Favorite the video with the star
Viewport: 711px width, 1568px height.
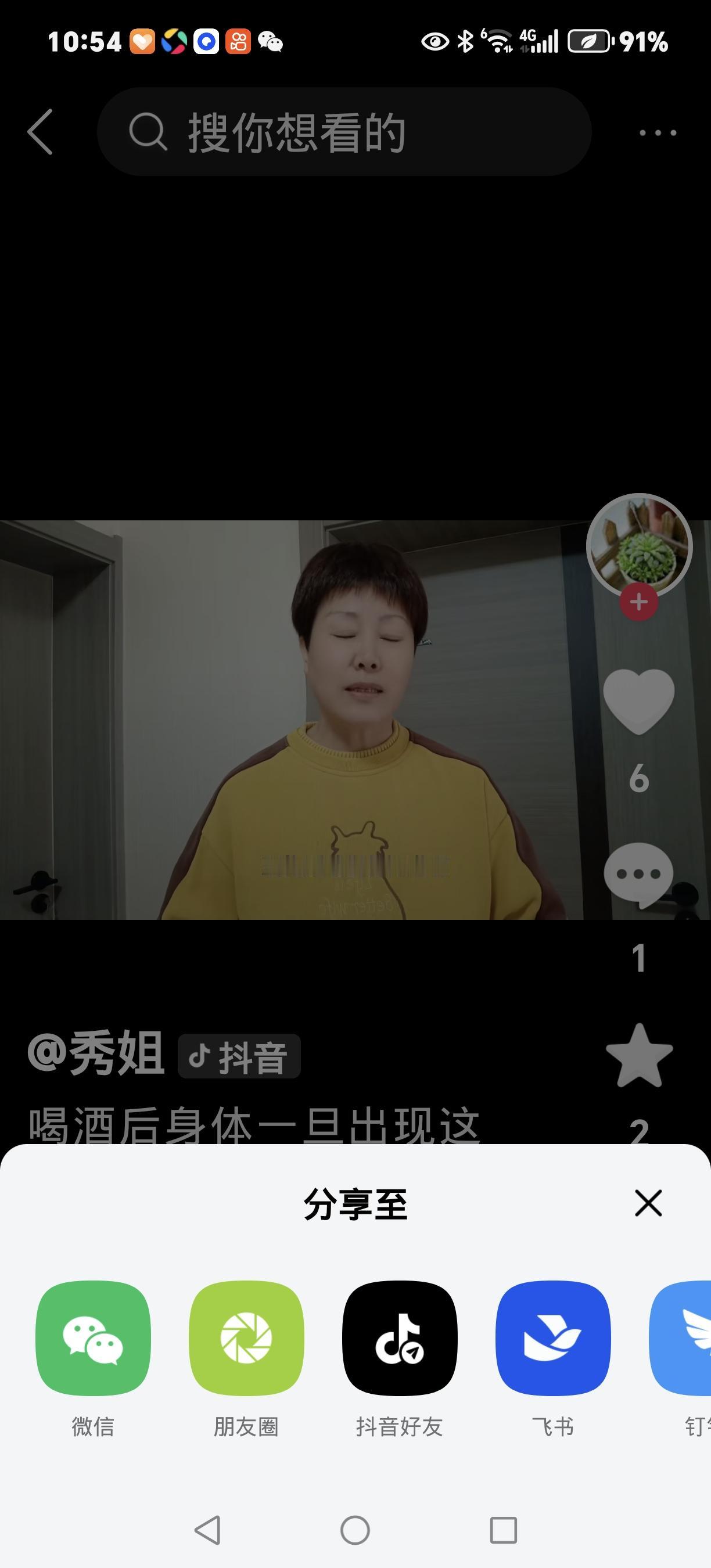click(x=638, y=1062)
